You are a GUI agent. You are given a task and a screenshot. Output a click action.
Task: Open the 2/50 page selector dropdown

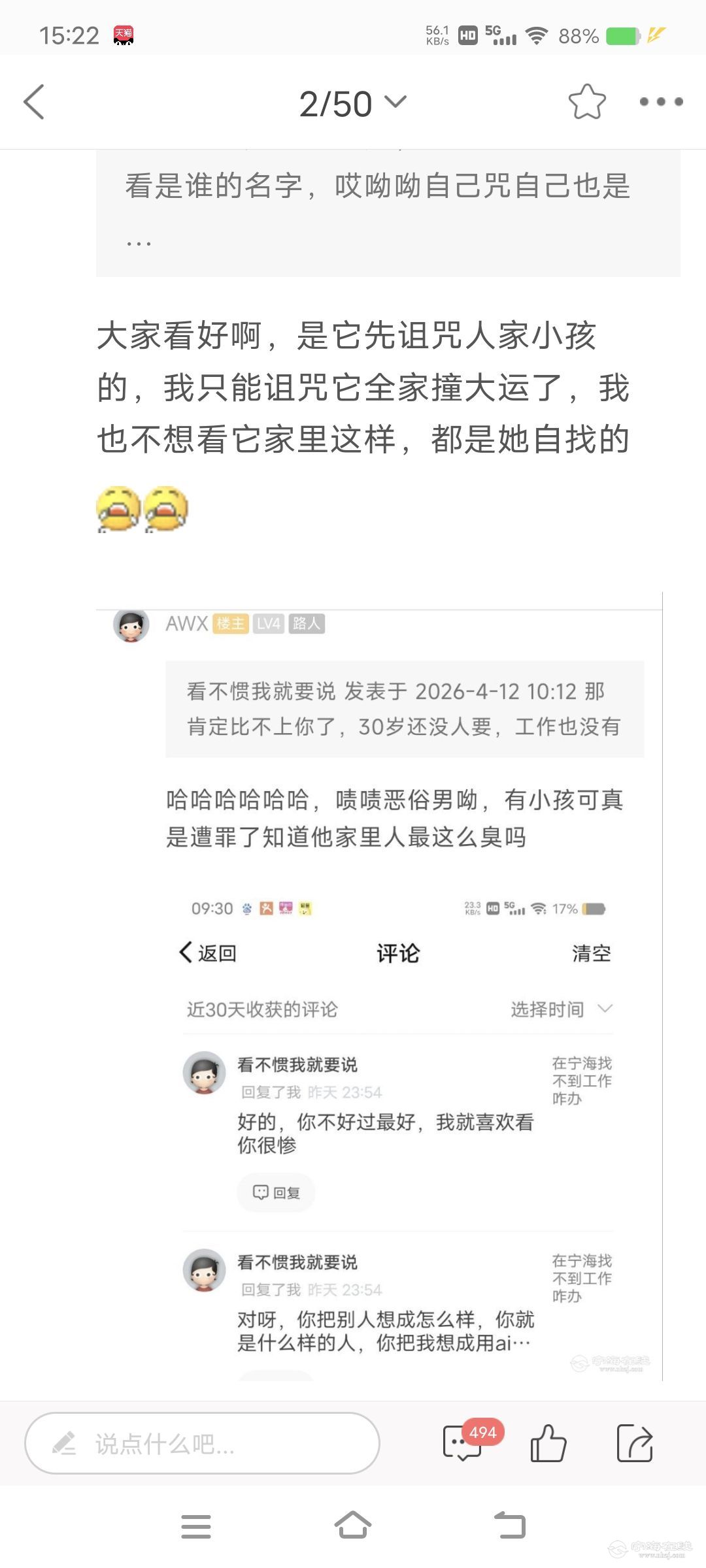coord(352,103)
